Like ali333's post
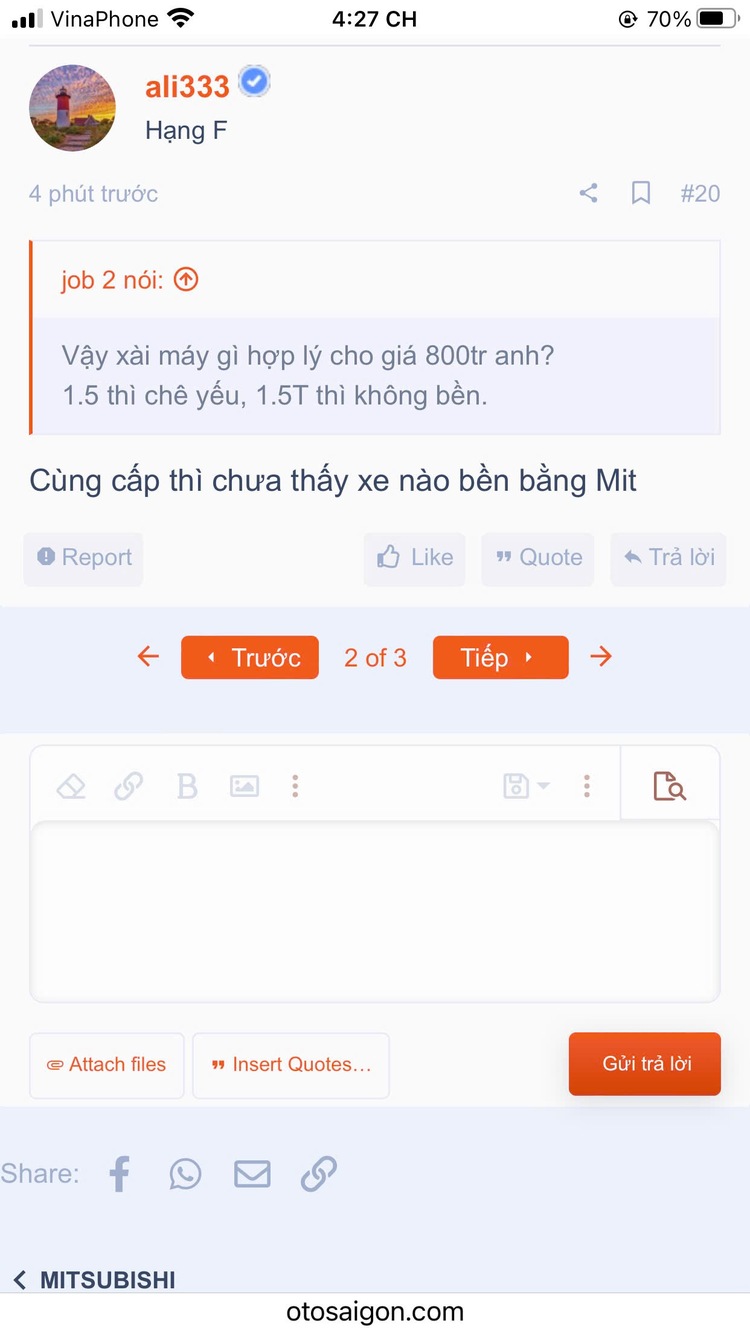The height and width of the screenshot is (1333, 750). [x=415, y=558]
